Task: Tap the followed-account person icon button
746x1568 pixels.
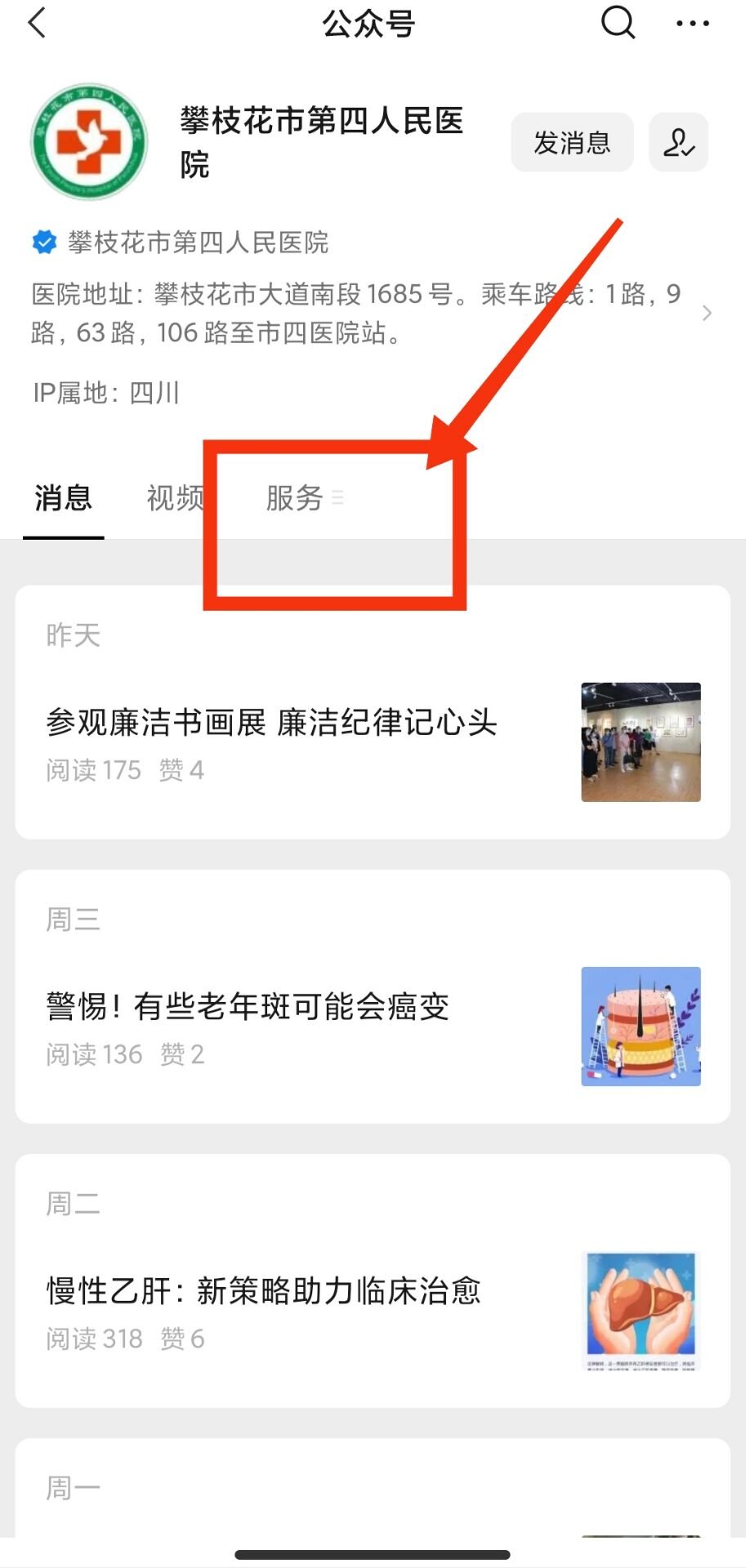Action: tap(678, 143)
